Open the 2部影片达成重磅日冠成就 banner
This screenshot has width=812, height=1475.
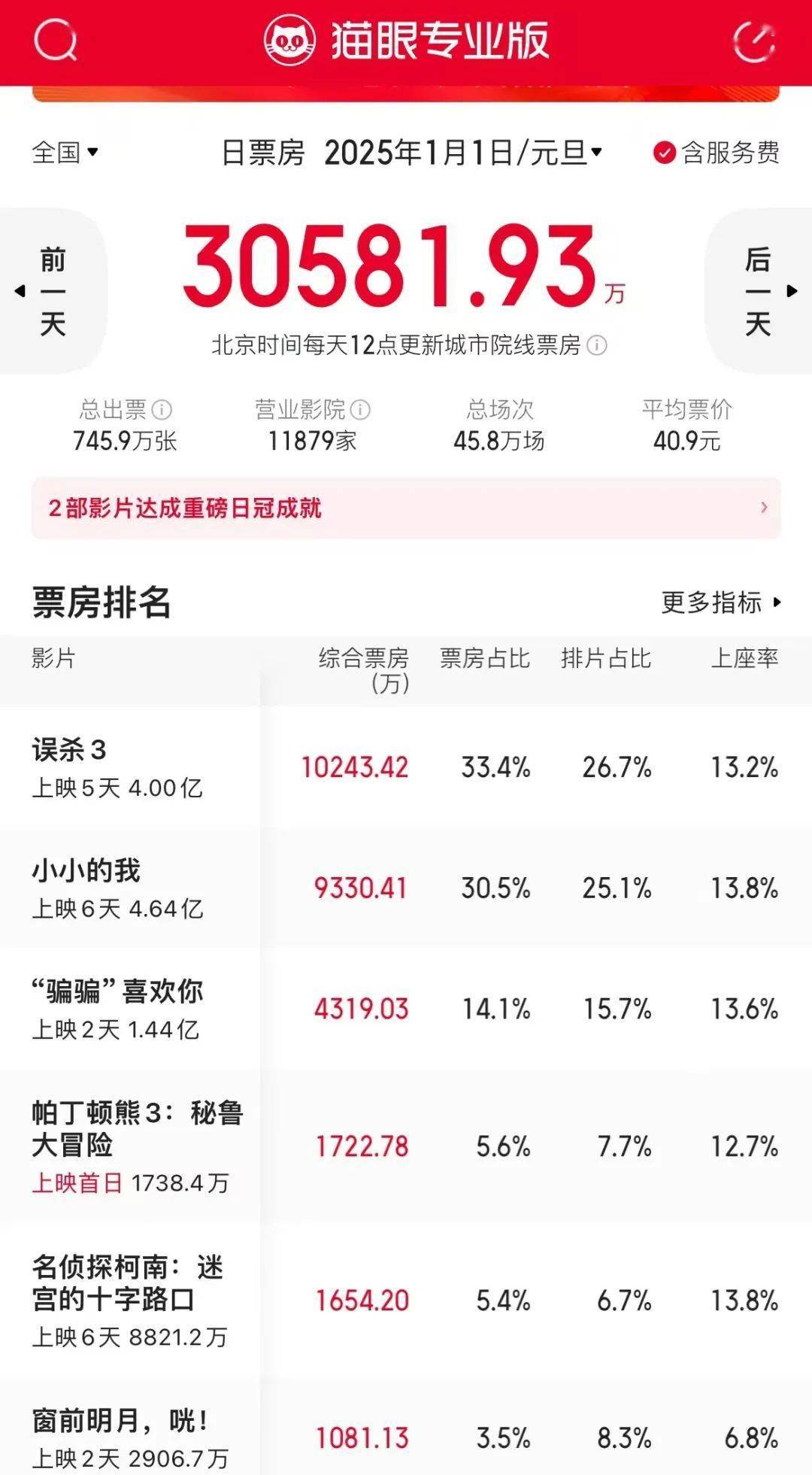tap(406, 508)
